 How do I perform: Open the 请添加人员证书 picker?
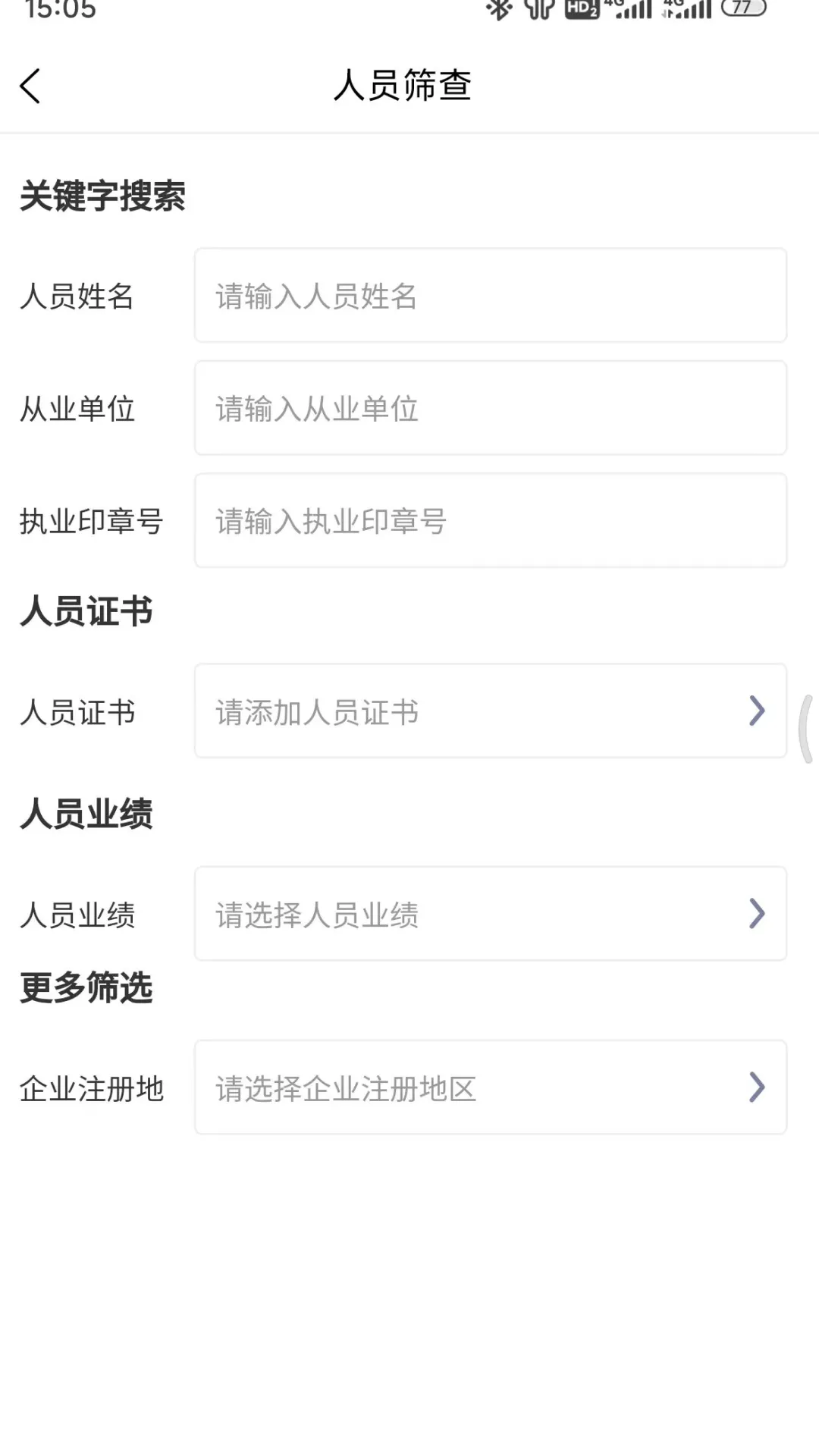pos(455,711)
